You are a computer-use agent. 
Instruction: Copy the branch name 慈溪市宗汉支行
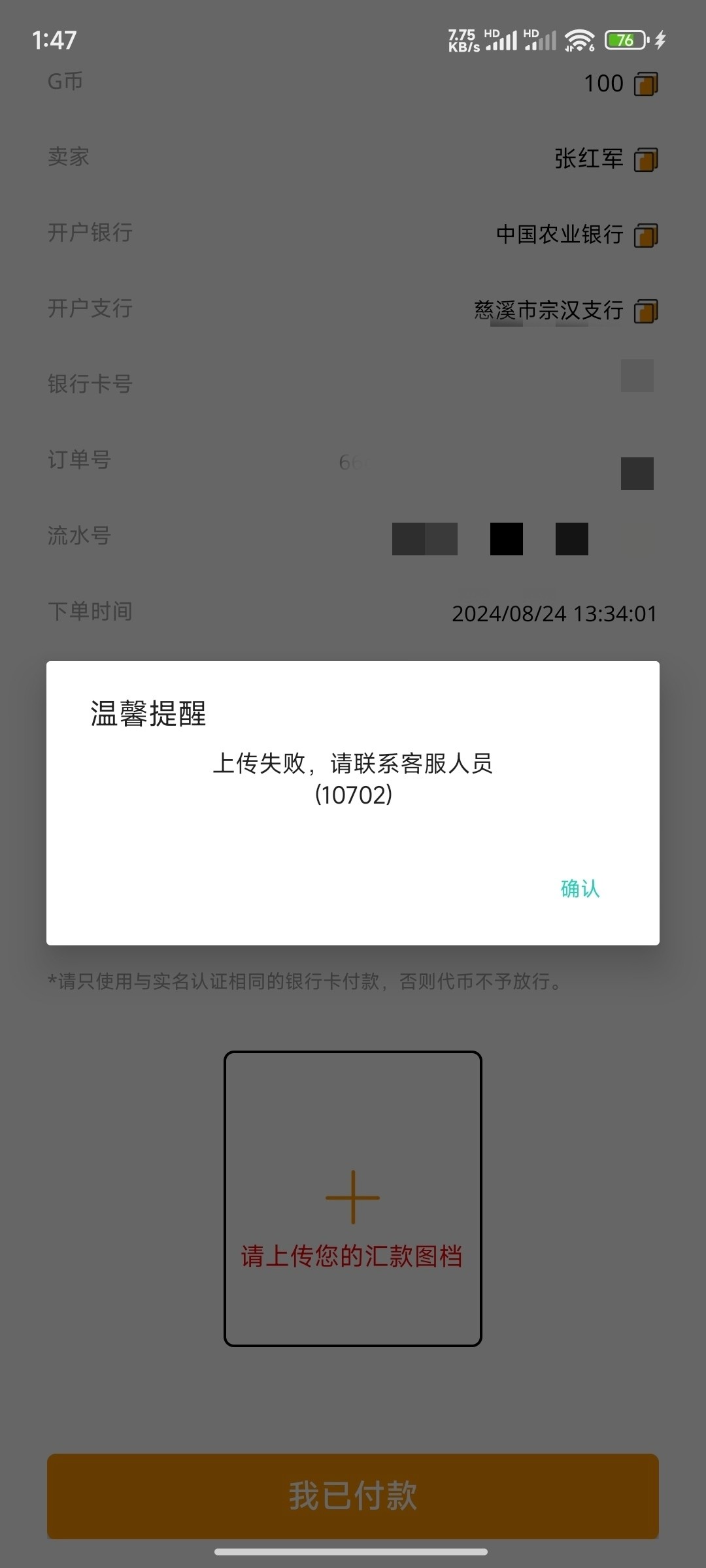(646, 311)
